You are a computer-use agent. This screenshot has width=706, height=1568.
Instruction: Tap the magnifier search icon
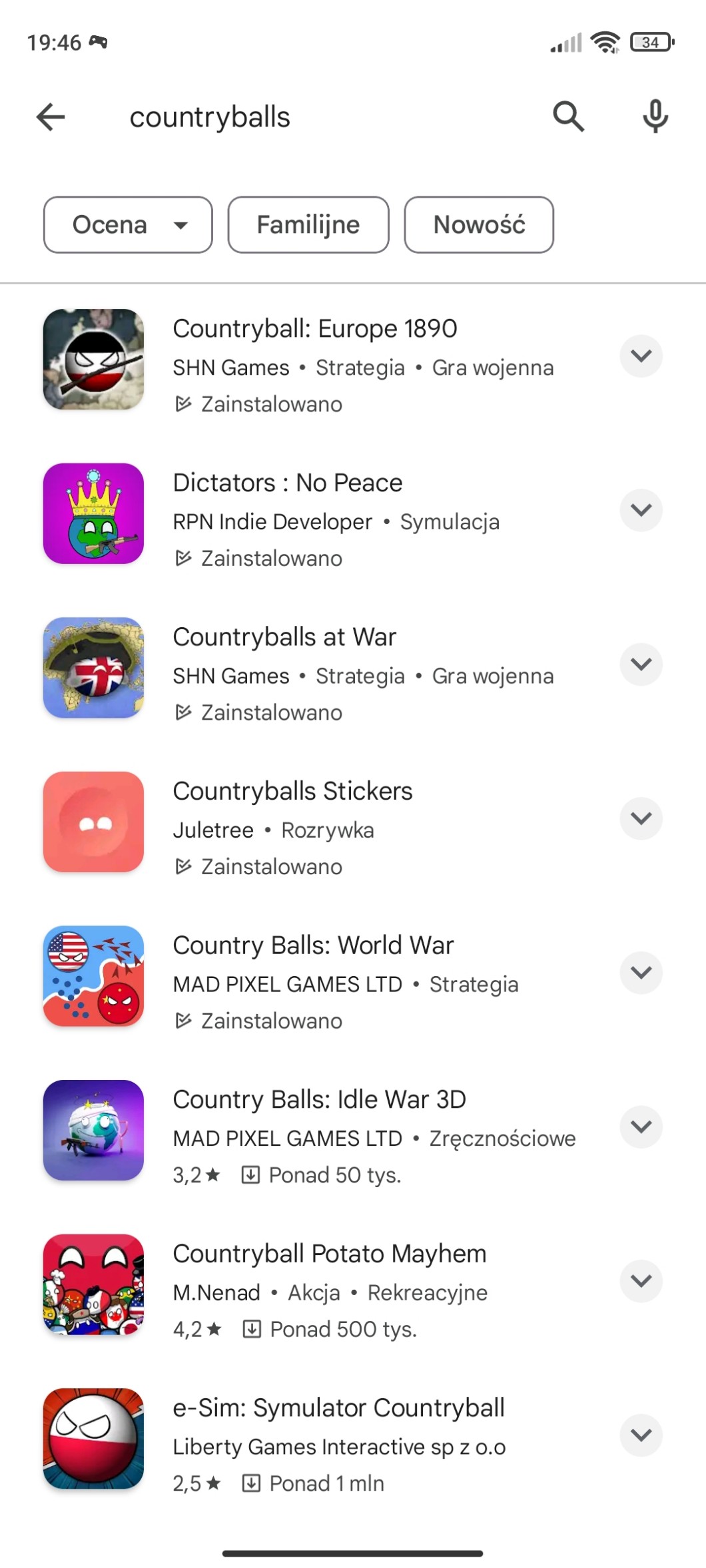tap(568, 117)
